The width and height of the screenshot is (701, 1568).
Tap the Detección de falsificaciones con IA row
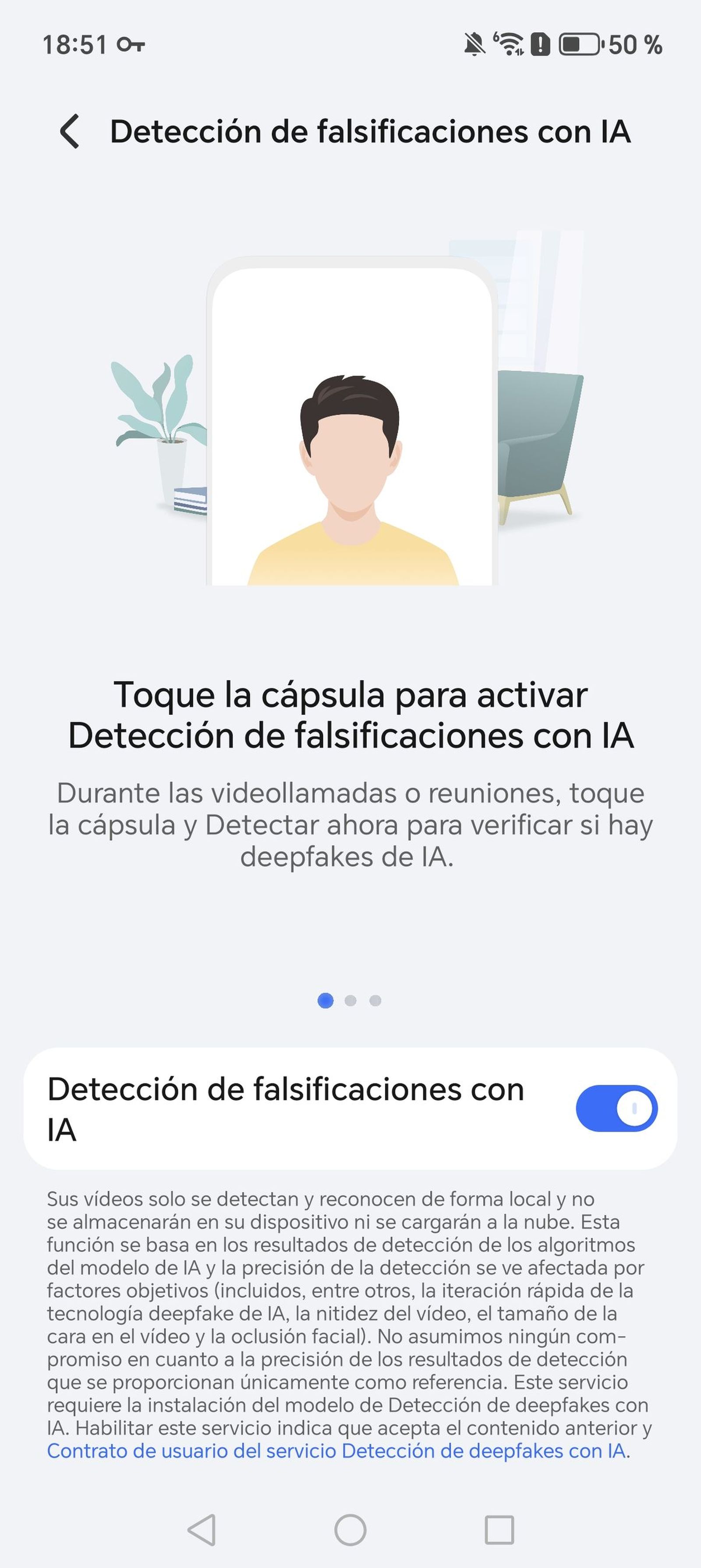[x=286, y=1108]
